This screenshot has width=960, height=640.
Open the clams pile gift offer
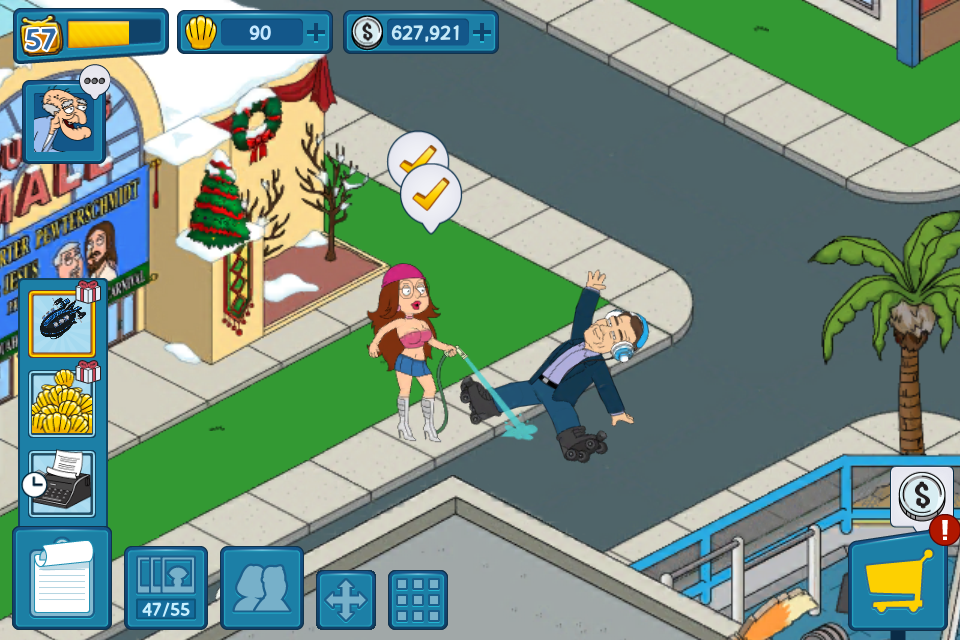coord(62,403)
